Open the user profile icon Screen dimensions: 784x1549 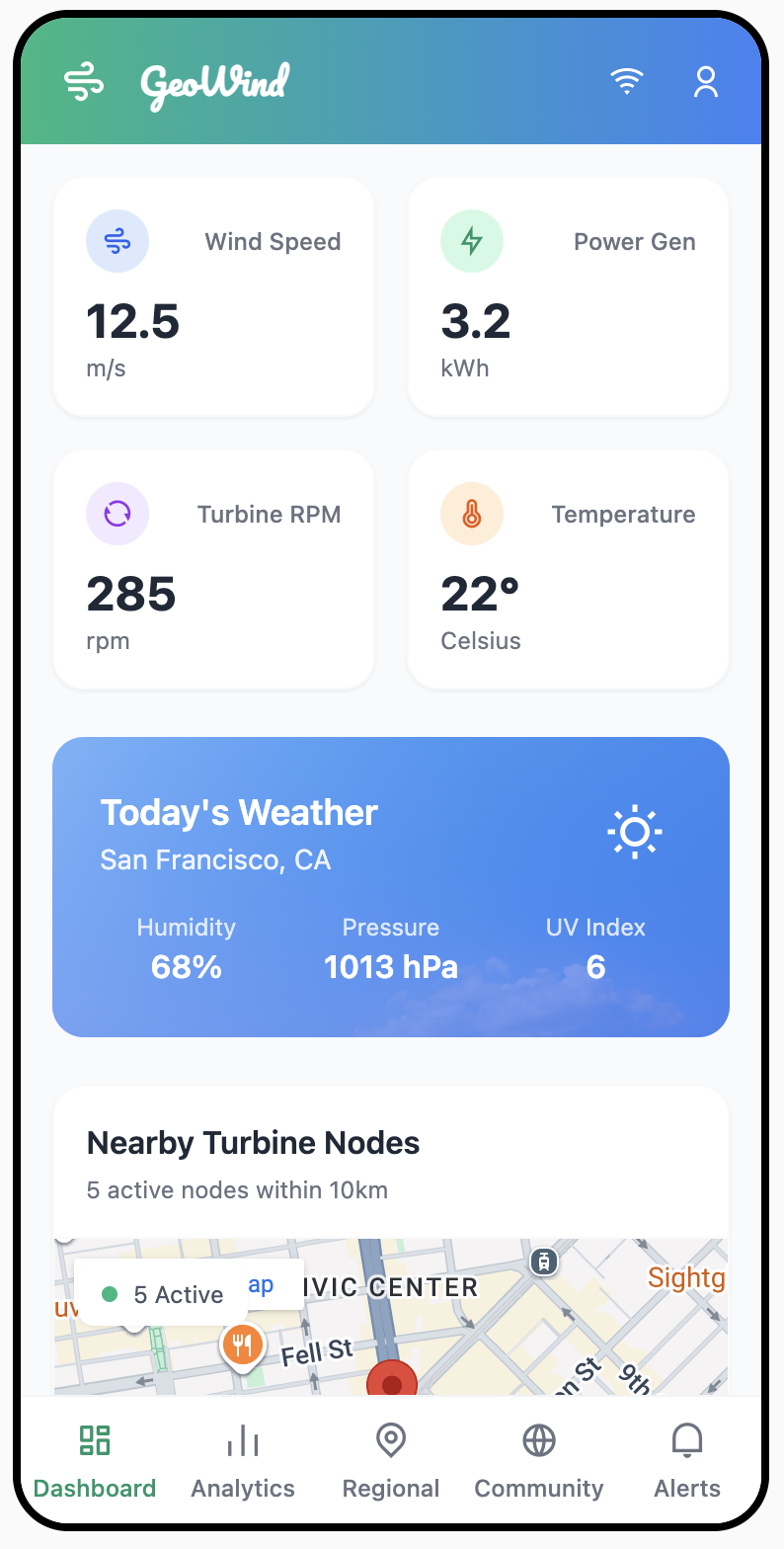coord(705,82)
